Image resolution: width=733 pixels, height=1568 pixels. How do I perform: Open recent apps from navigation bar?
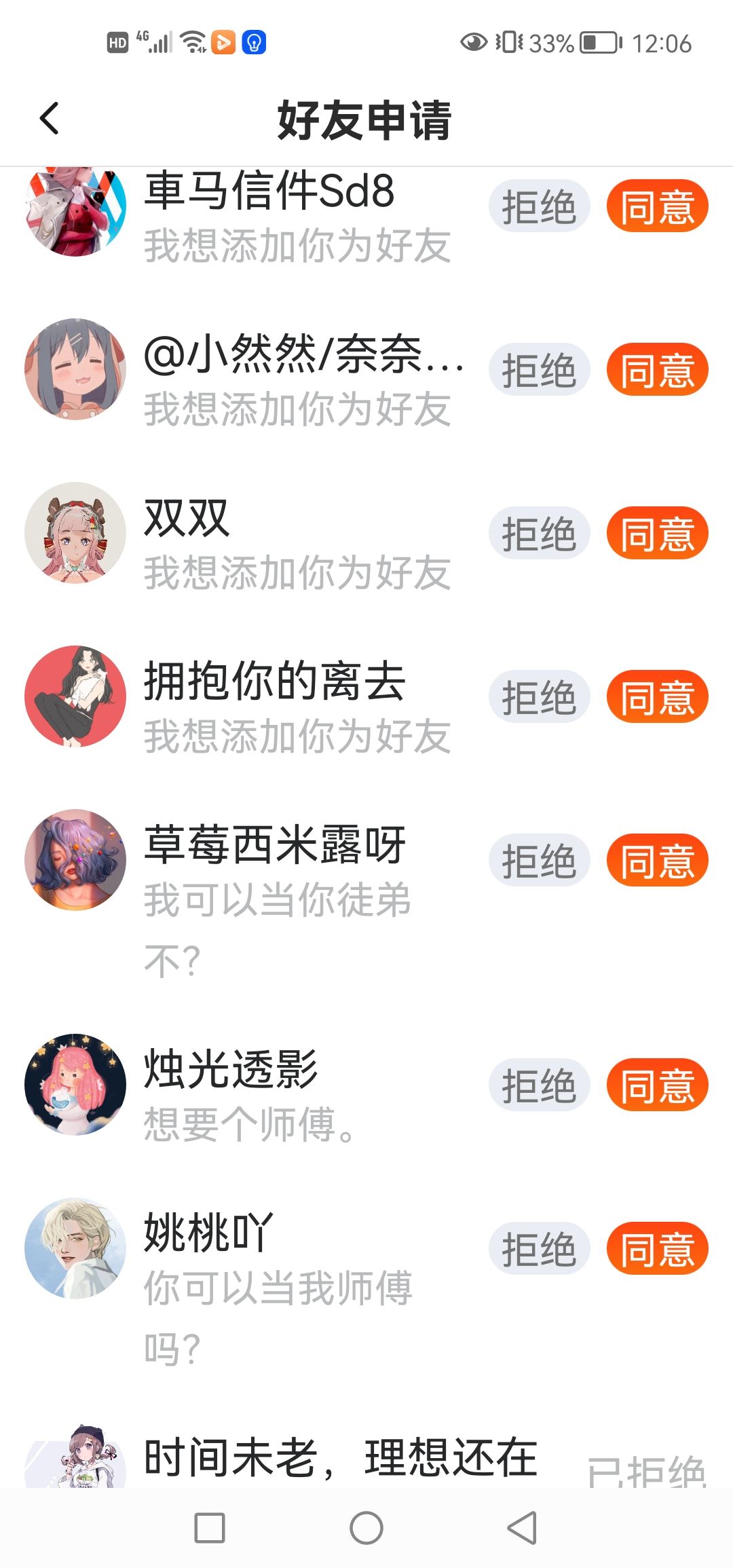tap(210, 1528)
